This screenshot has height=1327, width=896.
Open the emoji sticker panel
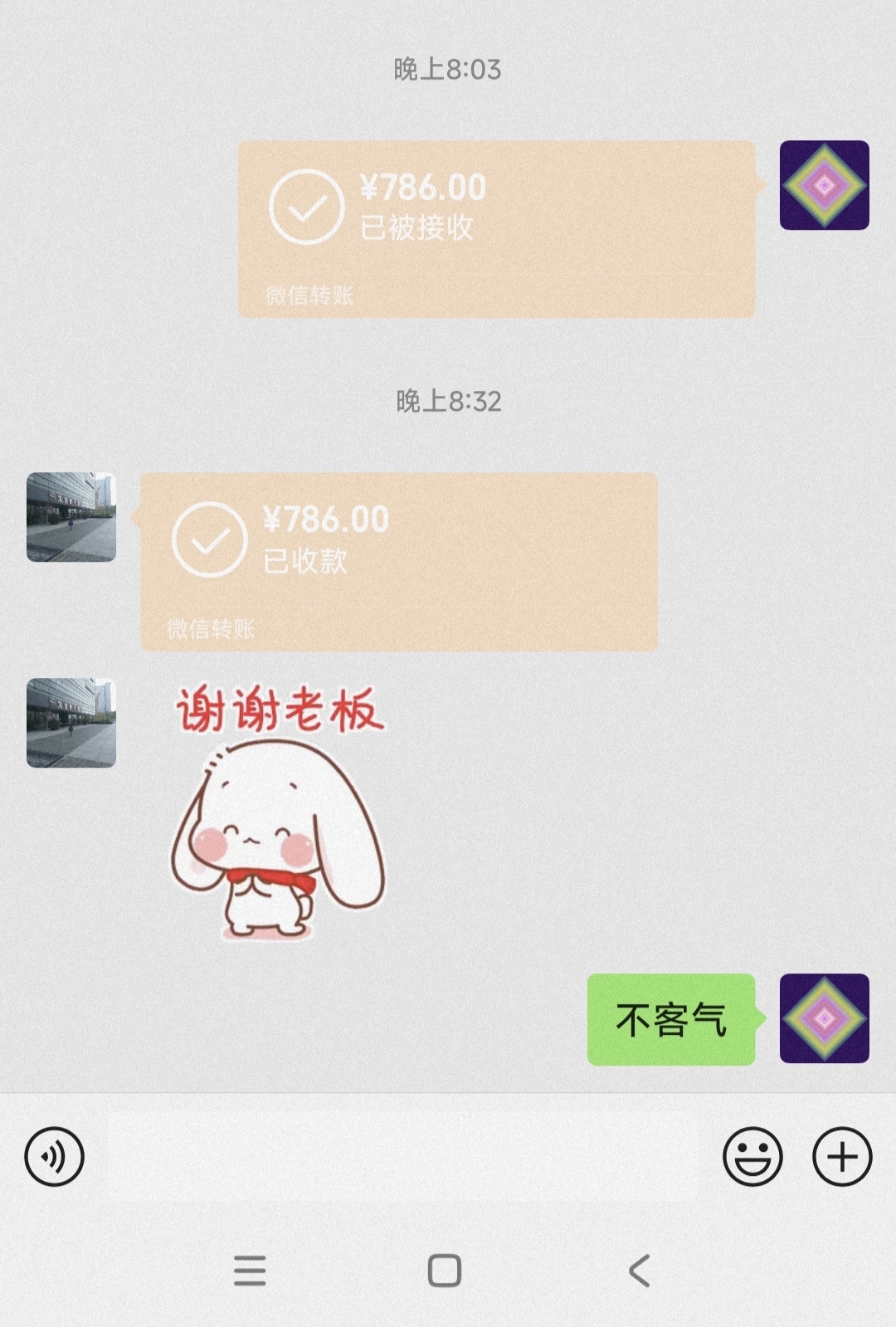click(x=752, y=1156)
